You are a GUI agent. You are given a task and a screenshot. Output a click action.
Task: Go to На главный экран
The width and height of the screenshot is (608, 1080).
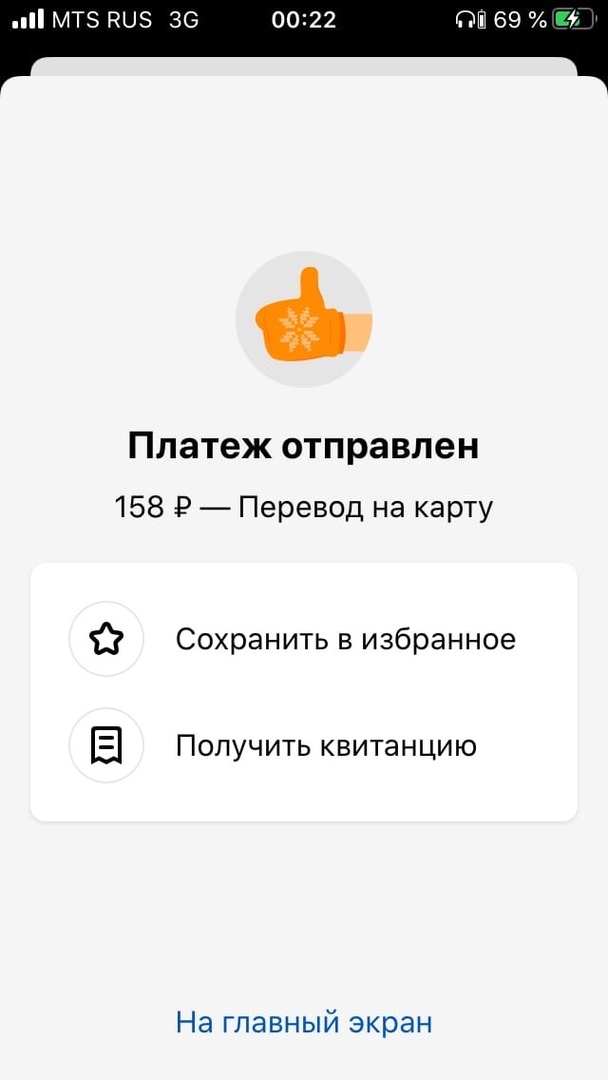[304, 1023]
